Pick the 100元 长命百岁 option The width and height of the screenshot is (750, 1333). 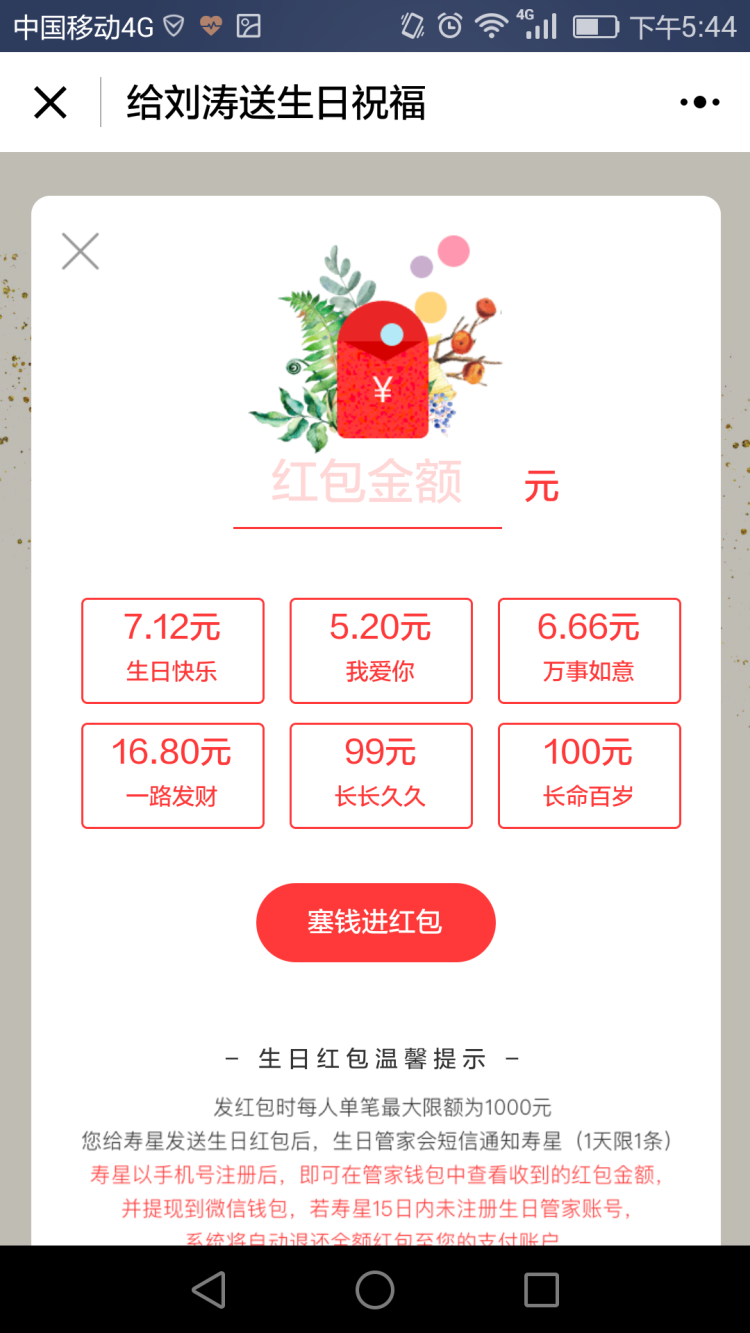click(589, 776)
